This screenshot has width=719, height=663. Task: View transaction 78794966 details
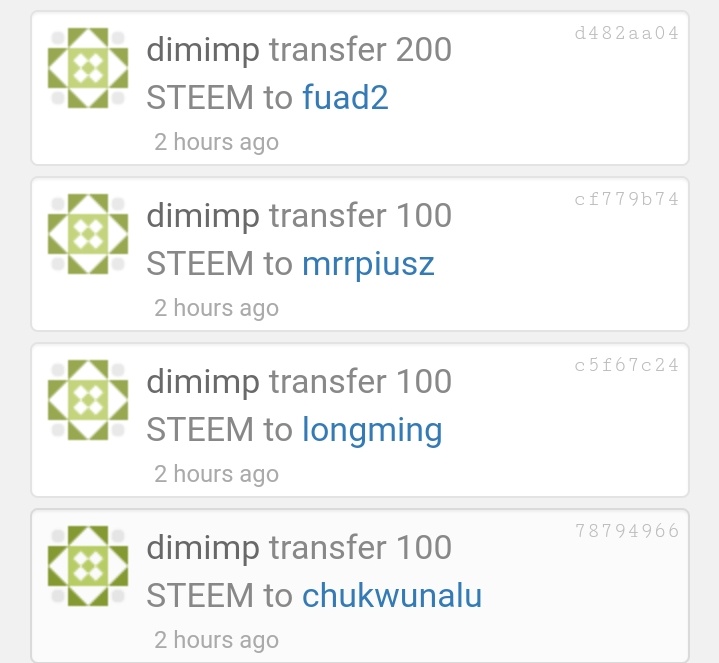(x=626, y=531)
